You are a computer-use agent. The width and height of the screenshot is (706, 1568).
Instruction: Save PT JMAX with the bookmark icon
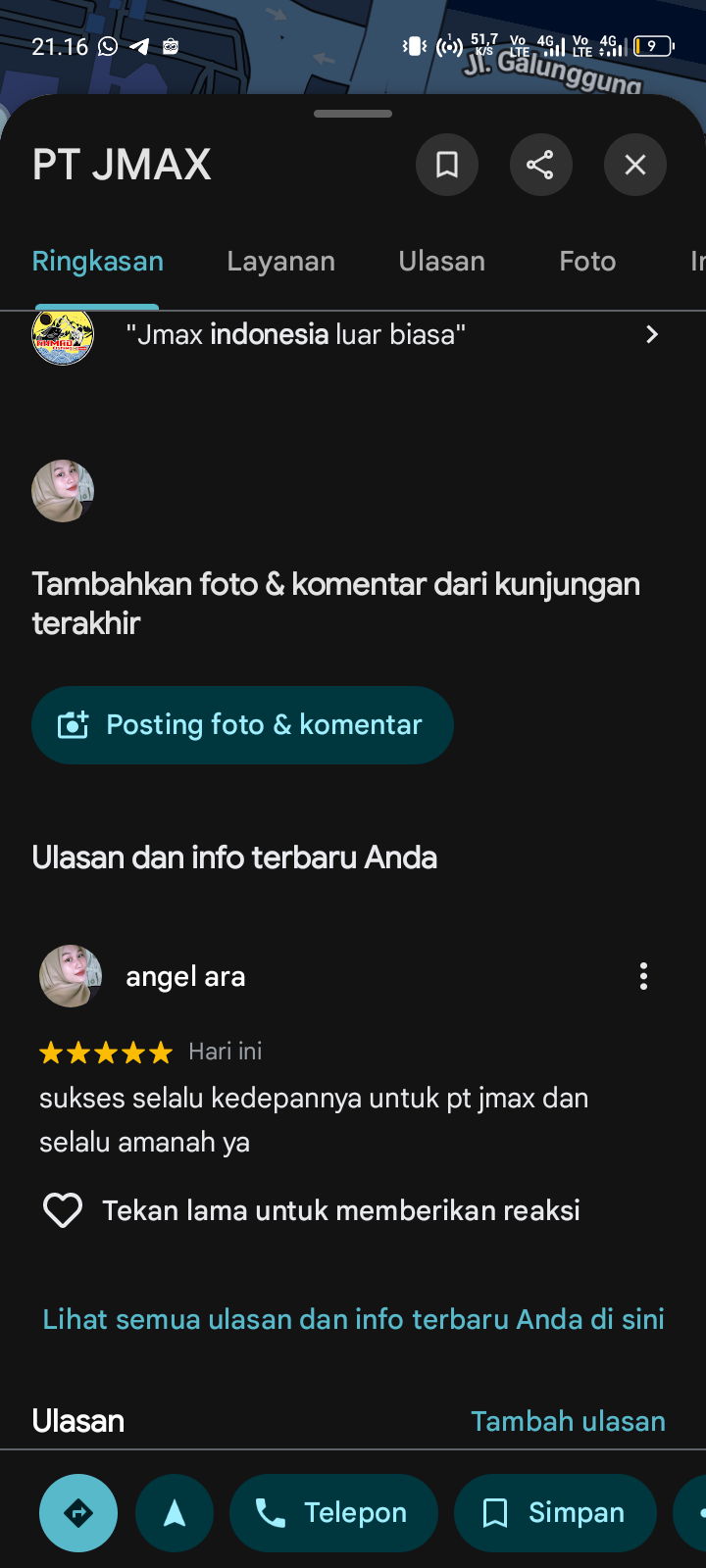447,165
